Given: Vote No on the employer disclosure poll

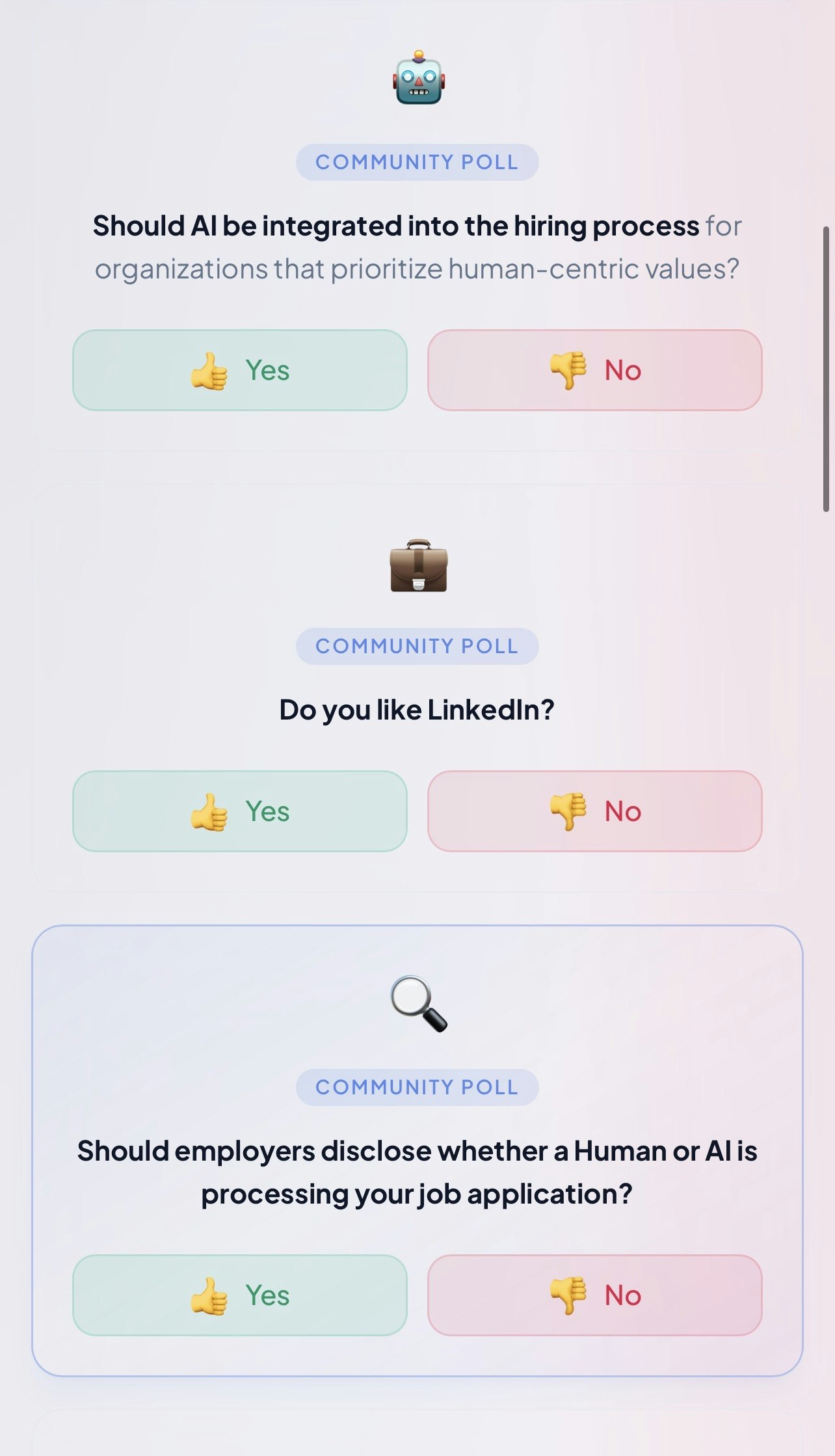Looking at the screenshot, I should pos(596,1295).
